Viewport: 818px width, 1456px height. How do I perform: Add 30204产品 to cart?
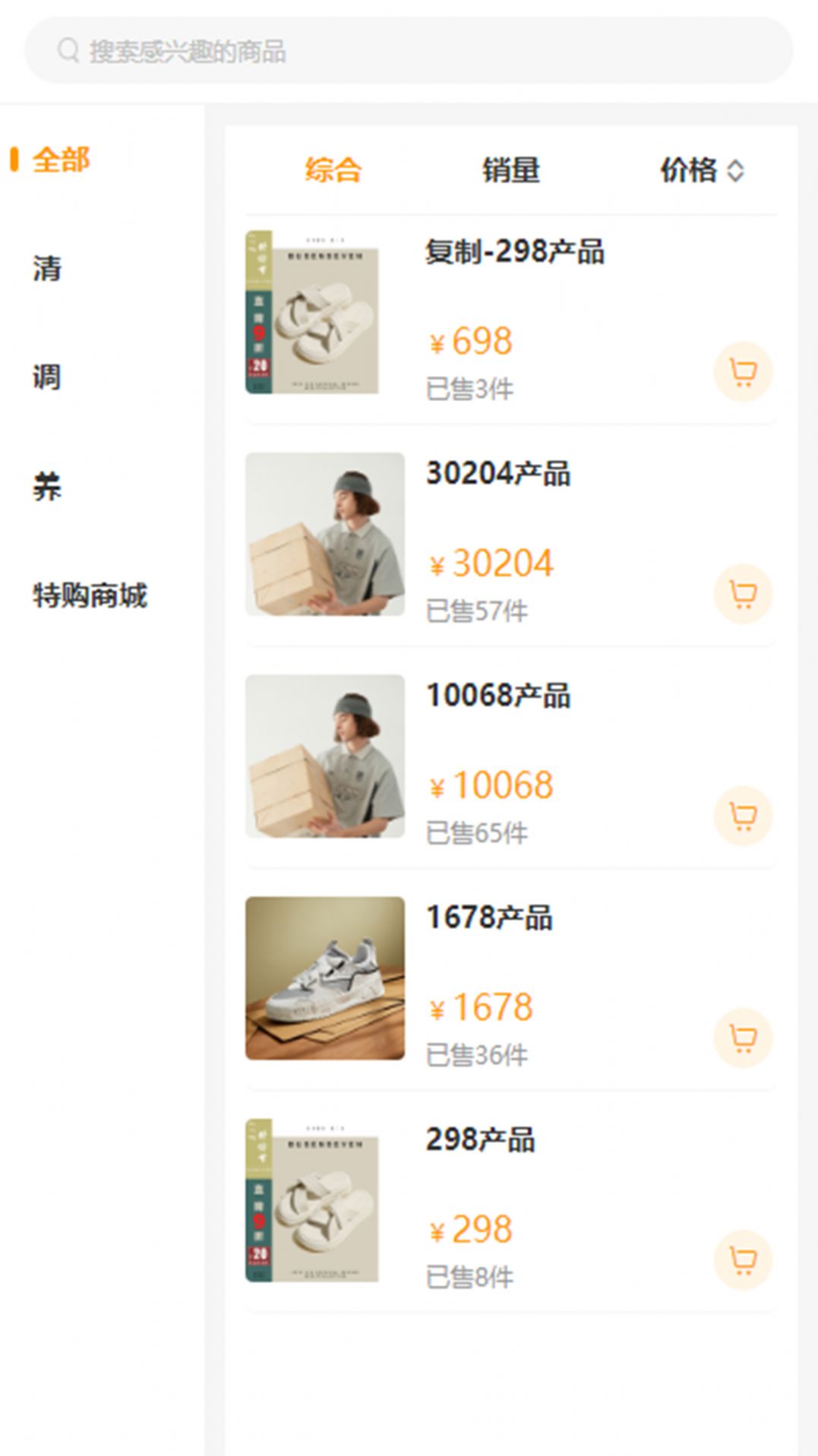tap(743, 594)
